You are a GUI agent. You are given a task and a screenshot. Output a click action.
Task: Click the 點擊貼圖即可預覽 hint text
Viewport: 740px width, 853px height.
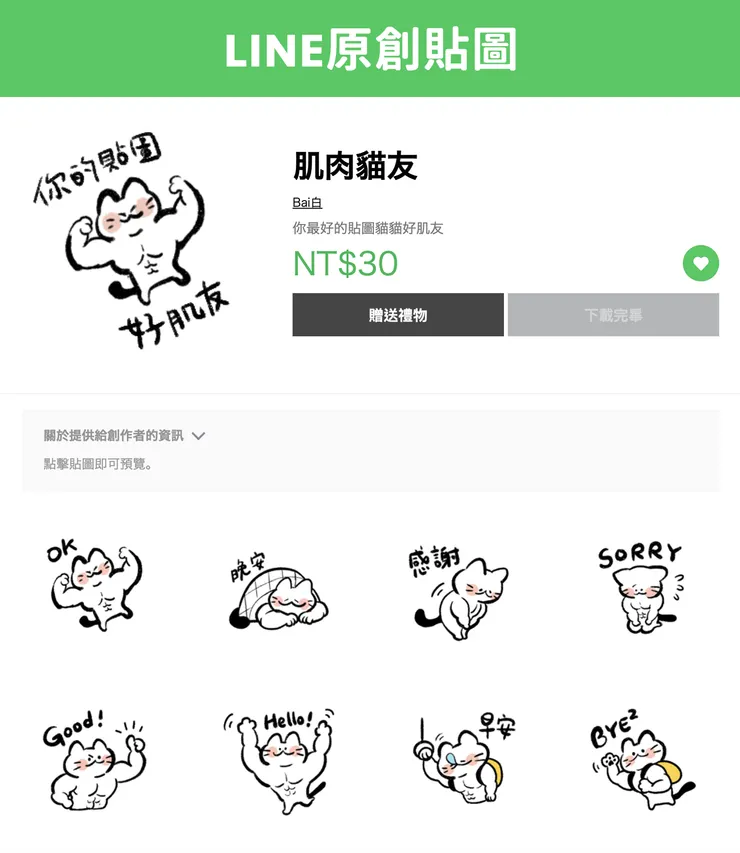(x=85, y=464)
